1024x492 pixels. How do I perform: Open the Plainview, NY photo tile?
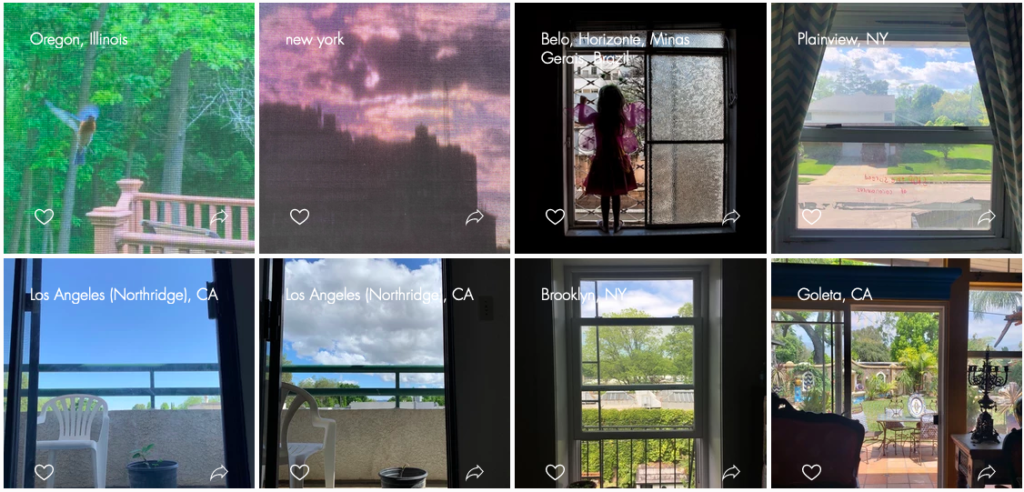click(x=895, y=130)
